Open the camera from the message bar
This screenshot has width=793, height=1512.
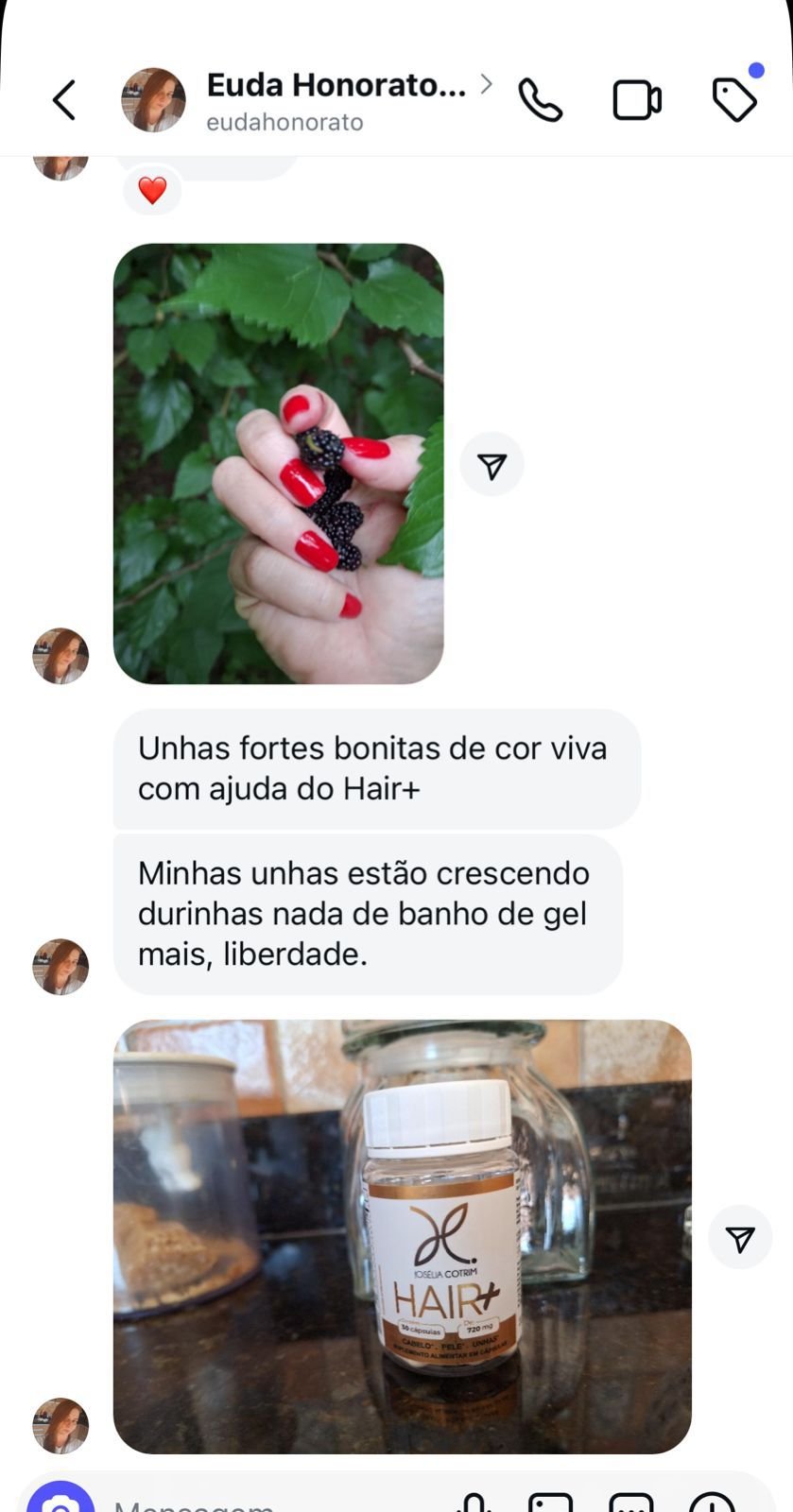(x=60, y=1503)
